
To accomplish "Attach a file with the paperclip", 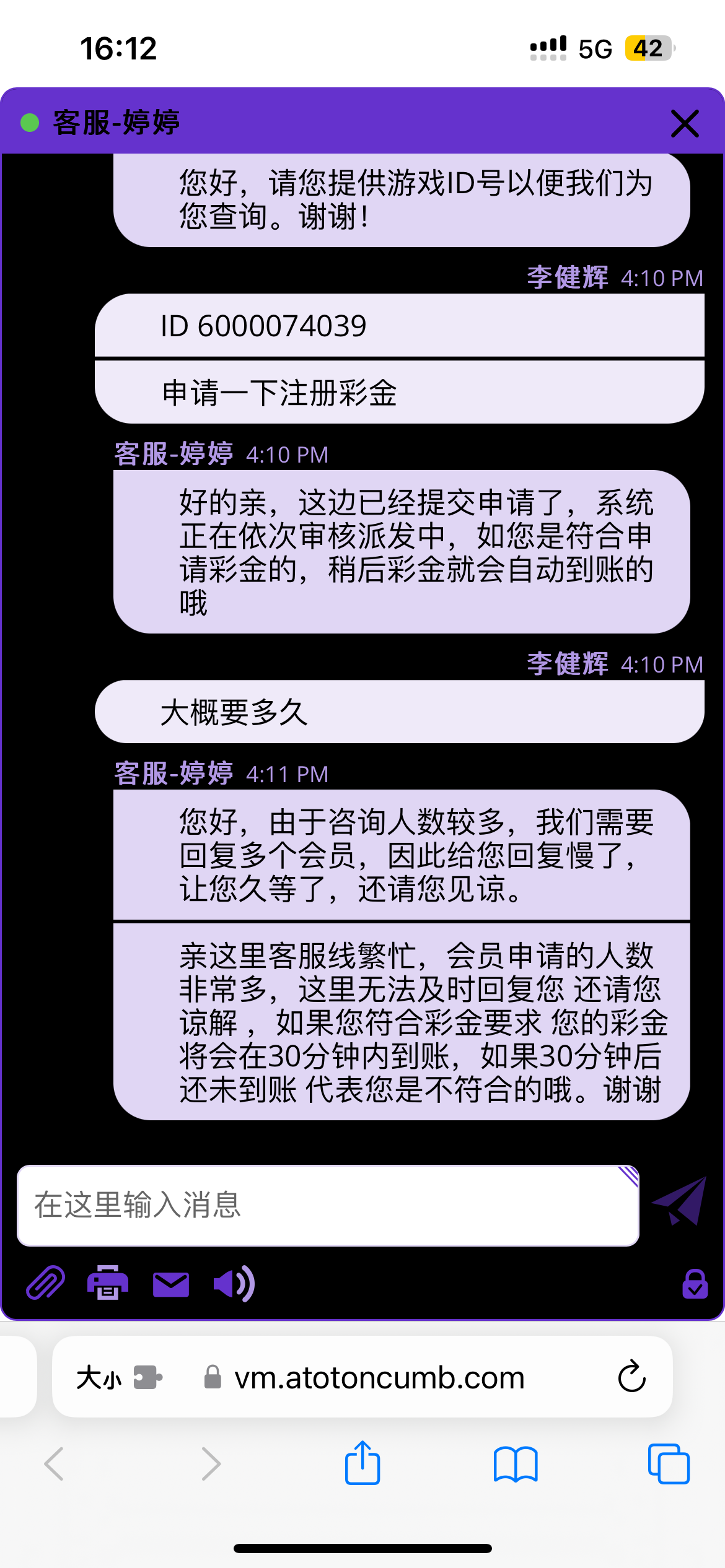I will tap(45, 1283).
